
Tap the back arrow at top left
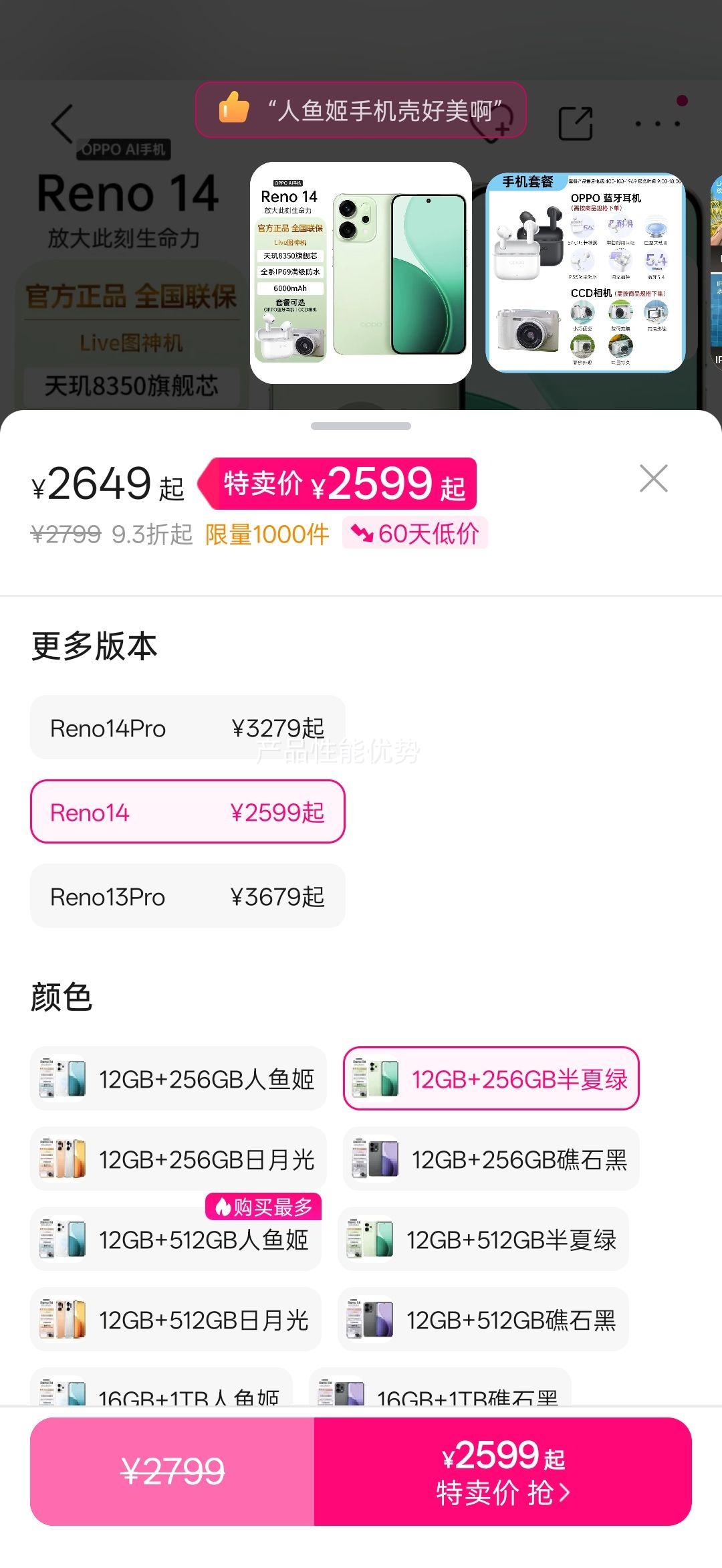(62, 124)
